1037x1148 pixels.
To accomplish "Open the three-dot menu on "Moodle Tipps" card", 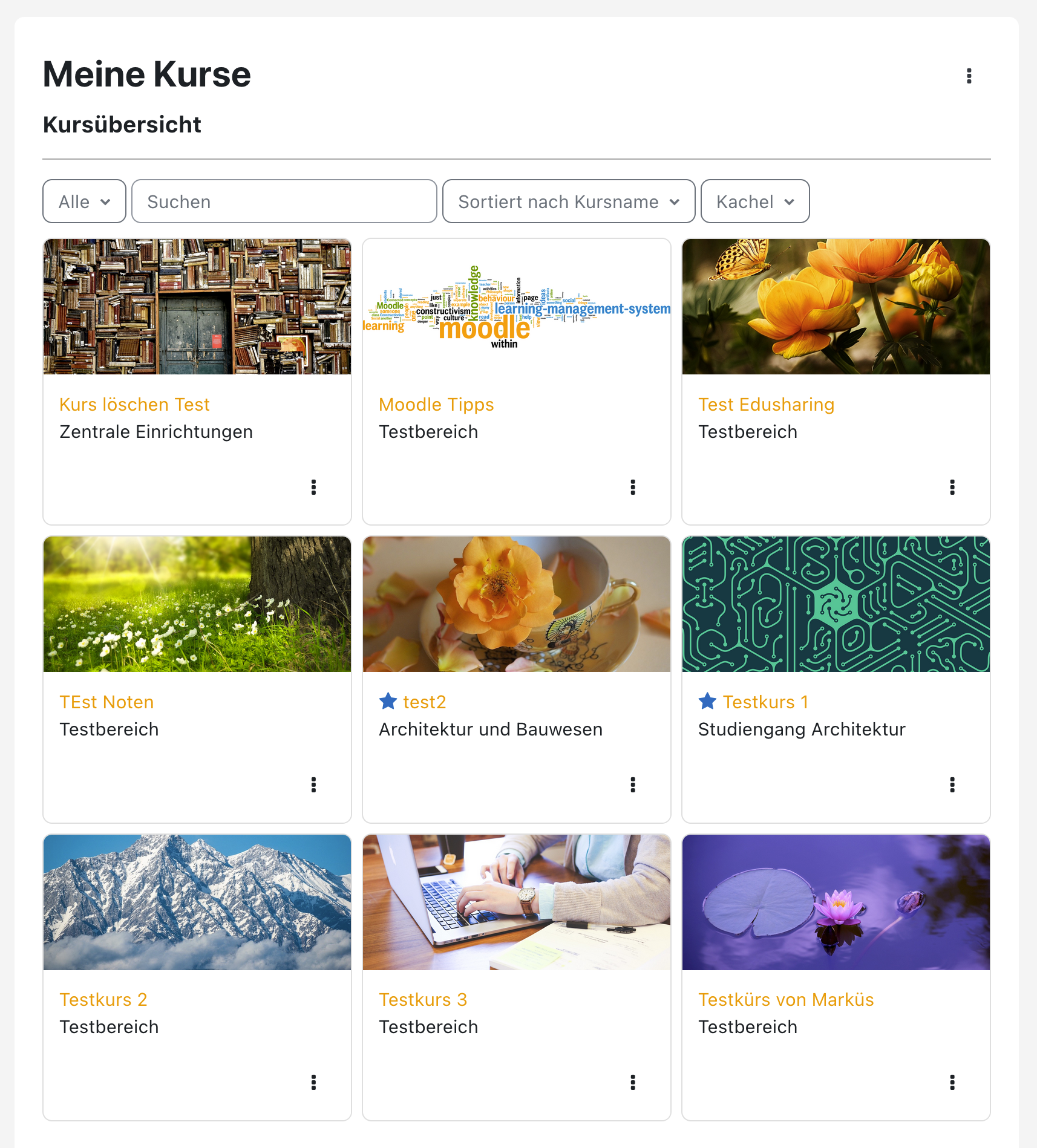I will (x=633, y=487).
